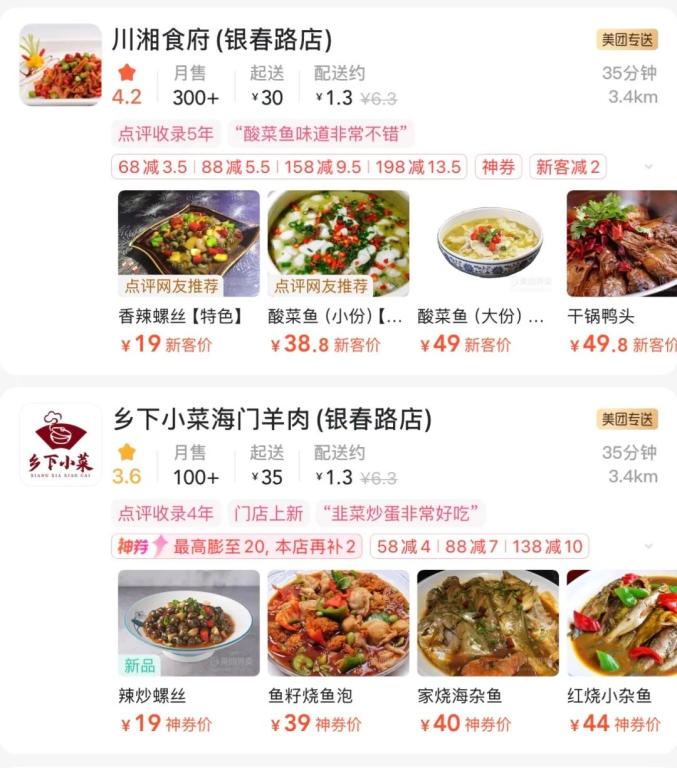The image size is (677, 768).
Task: Expand the discount list for 川湘食府
Action: (648, 167)
